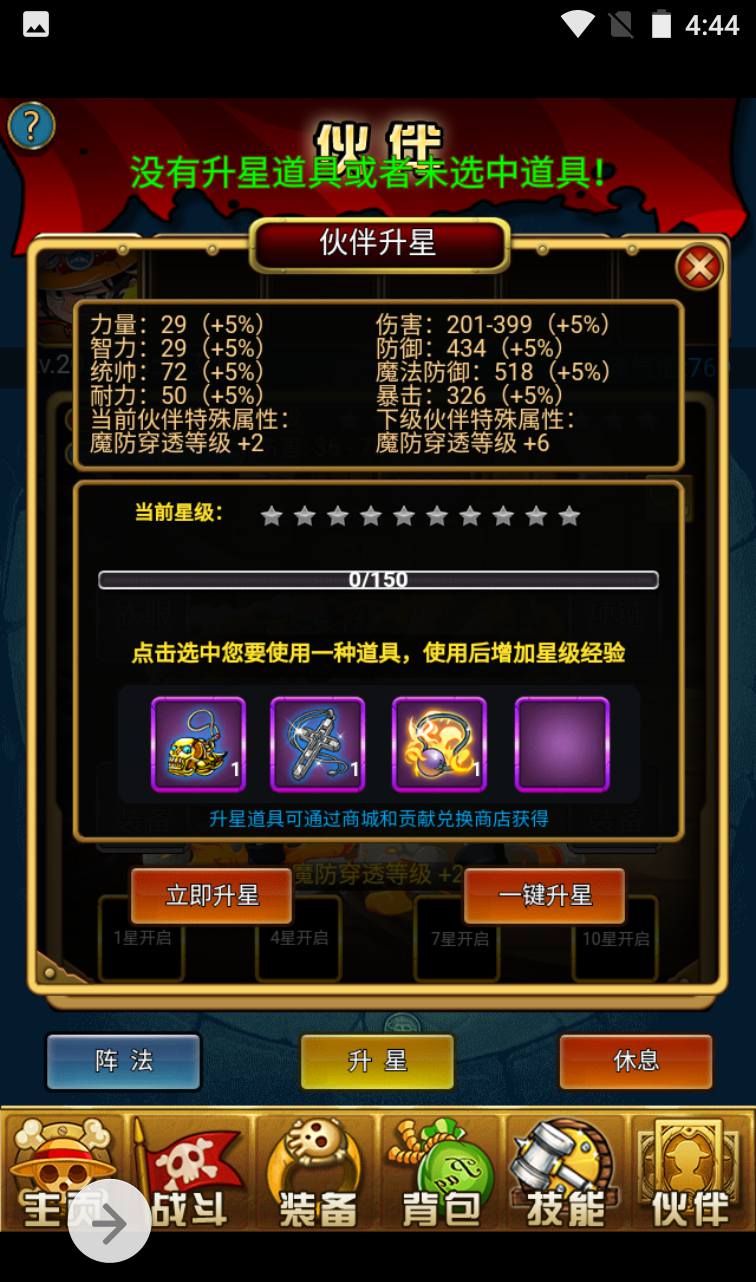Tap the yellow 升星 button

pyautogui.click(x=378, y=1061)
